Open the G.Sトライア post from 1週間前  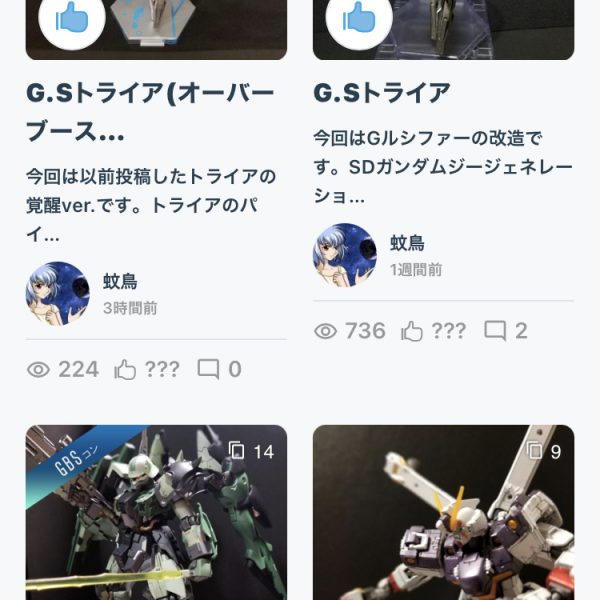coord(382,93)
